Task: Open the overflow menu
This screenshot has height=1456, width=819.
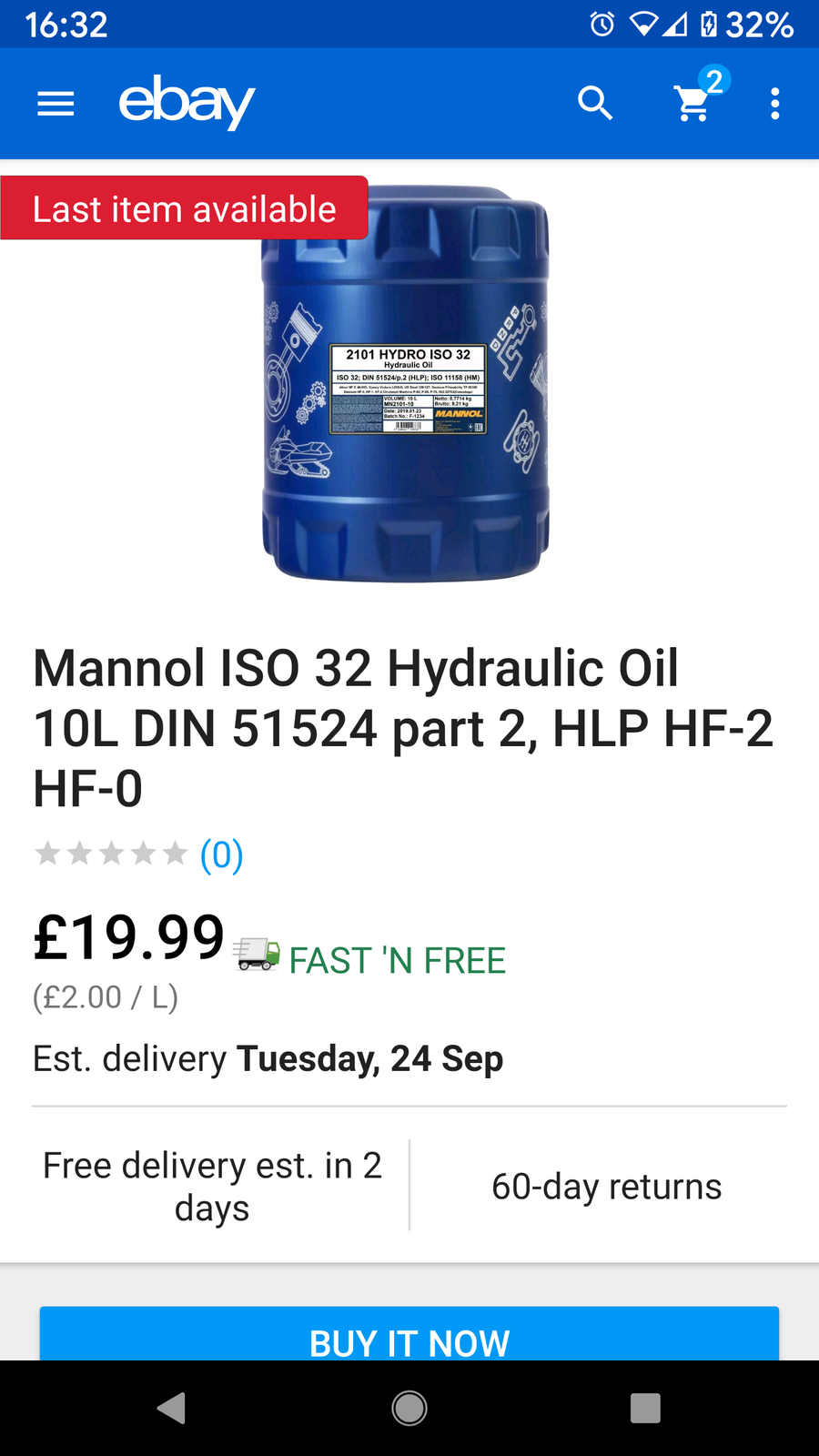Action: tap(774, 104)
